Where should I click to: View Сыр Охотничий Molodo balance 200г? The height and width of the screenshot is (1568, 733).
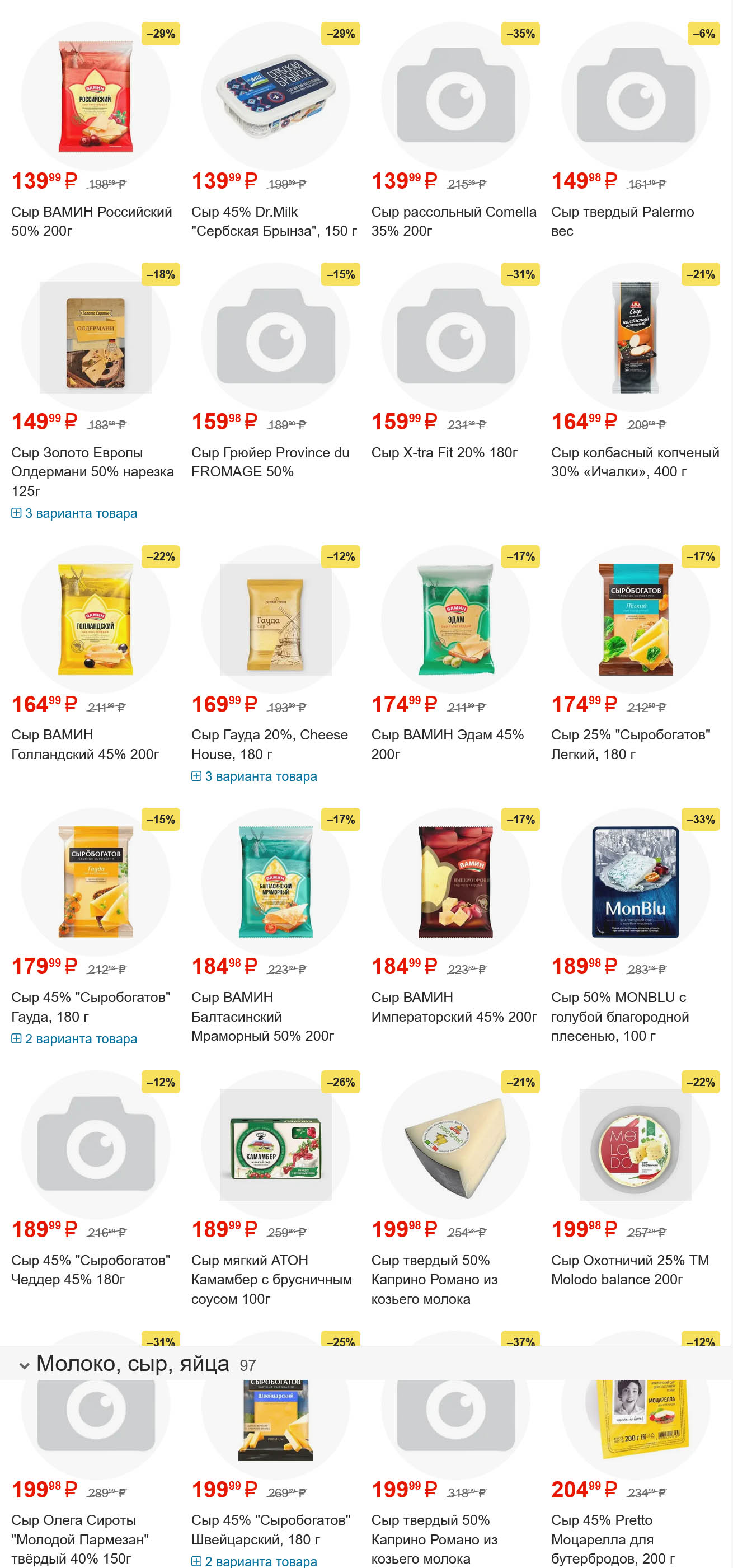coord(629,1269)
